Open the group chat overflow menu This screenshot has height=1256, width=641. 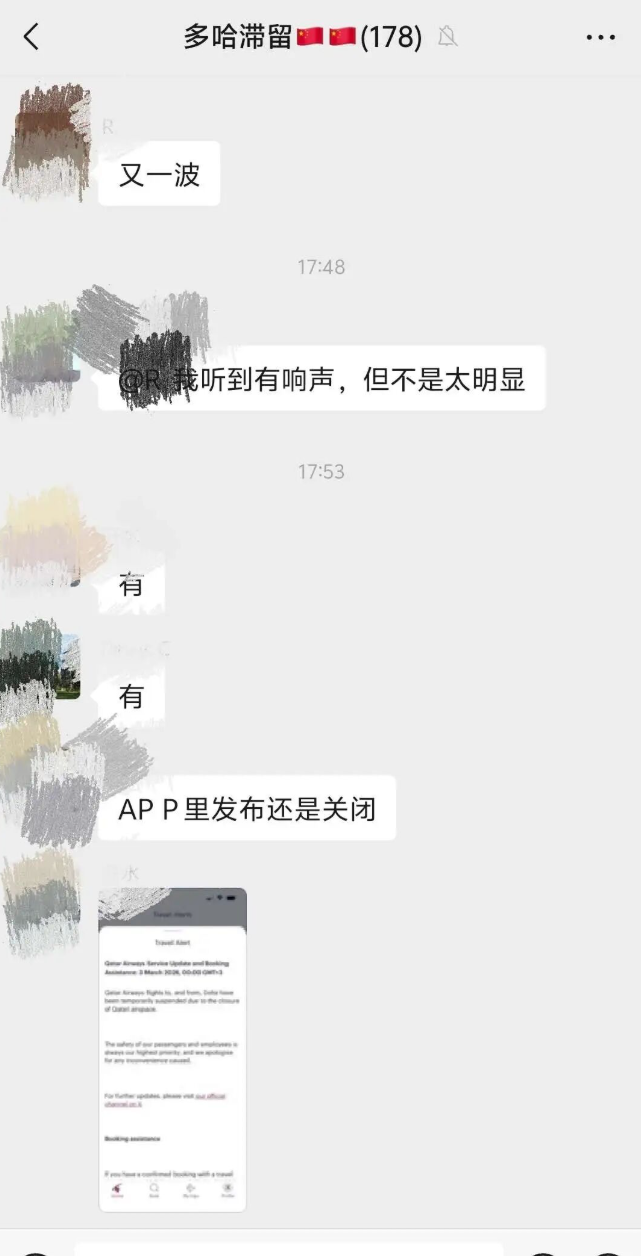tap(600, 38)
